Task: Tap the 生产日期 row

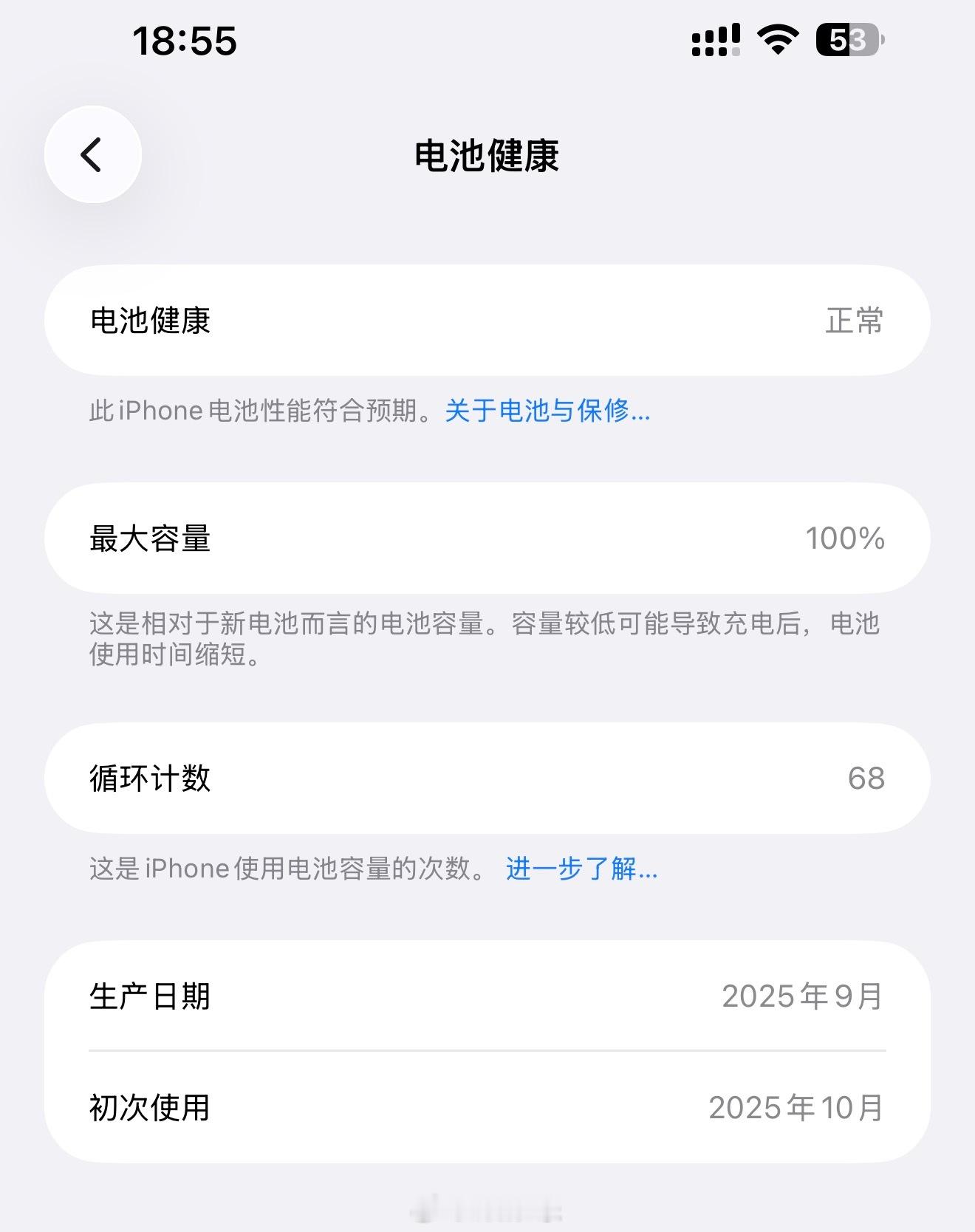Action: (x=487, y=994)
